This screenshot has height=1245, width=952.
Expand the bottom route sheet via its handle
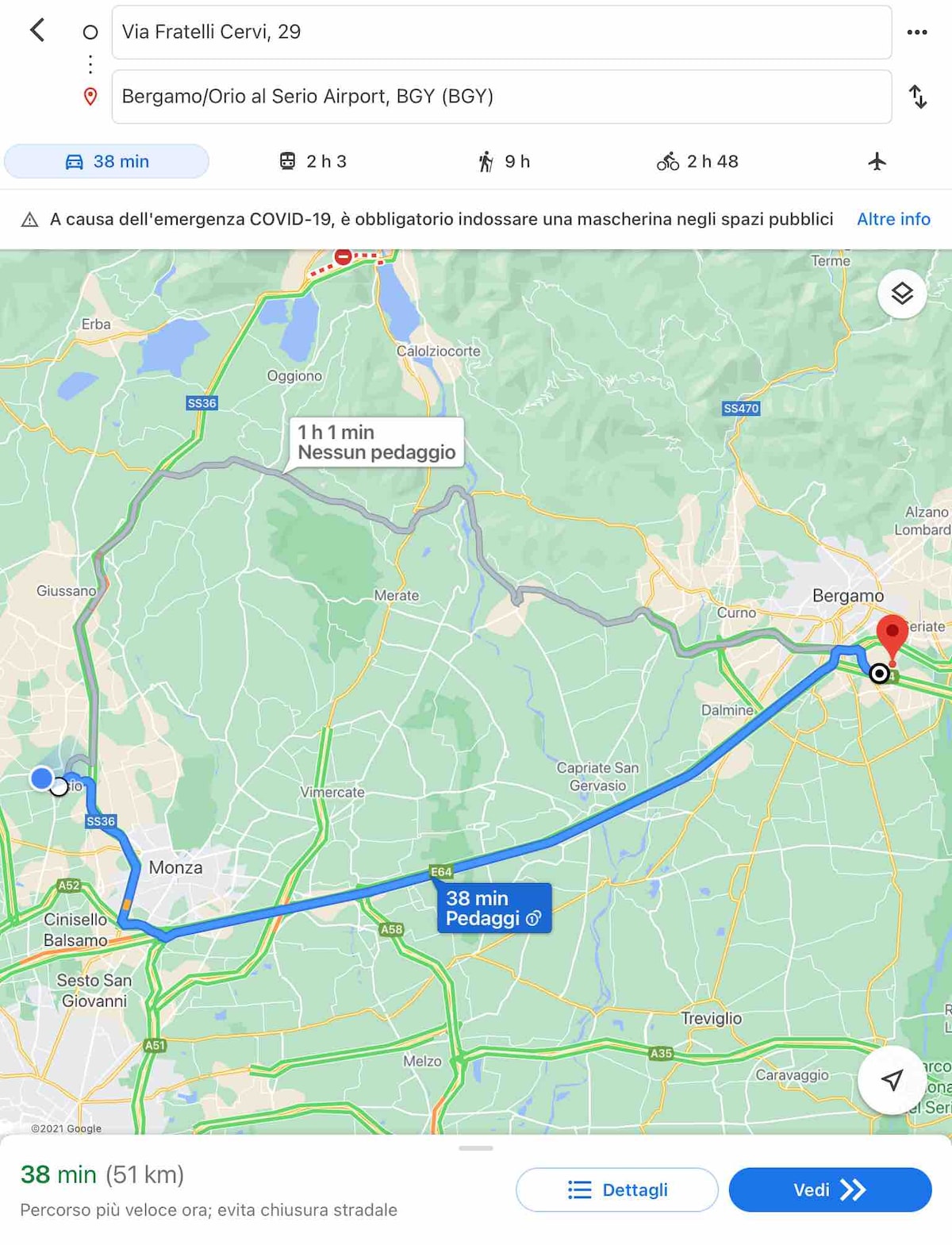[476, 1148]
